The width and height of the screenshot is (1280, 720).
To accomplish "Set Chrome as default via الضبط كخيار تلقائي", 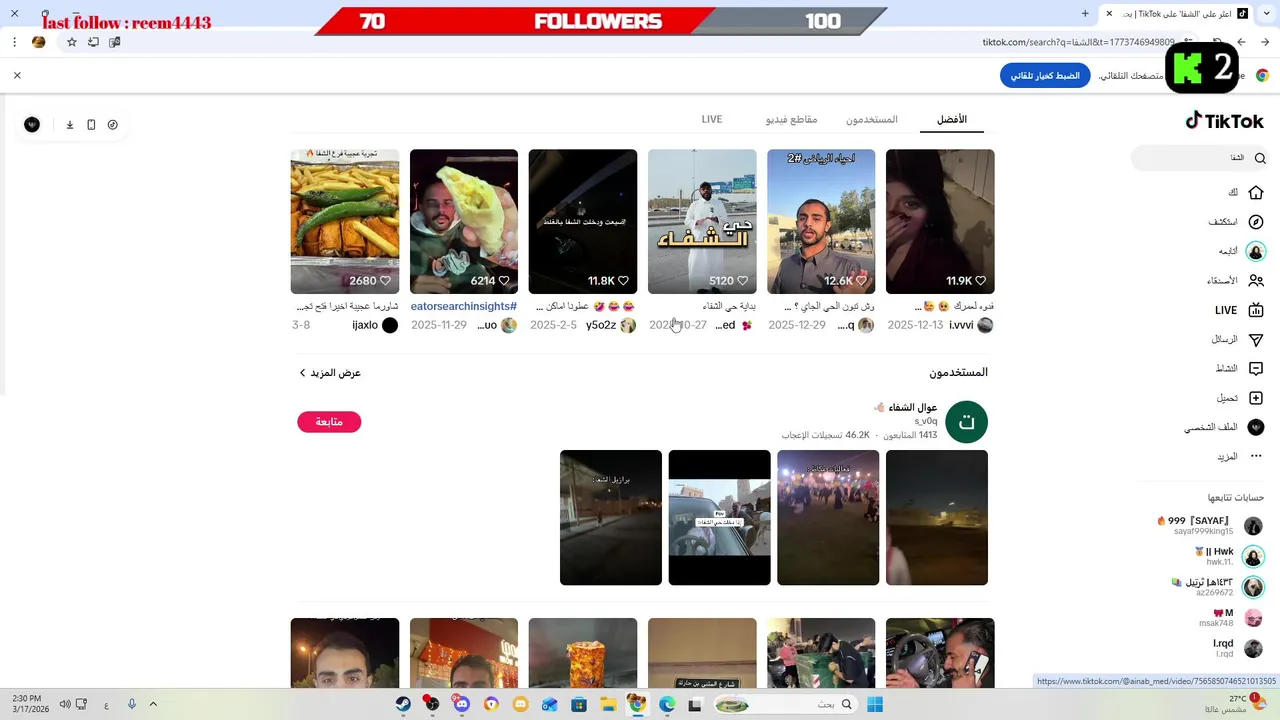I will [1044, 76].
